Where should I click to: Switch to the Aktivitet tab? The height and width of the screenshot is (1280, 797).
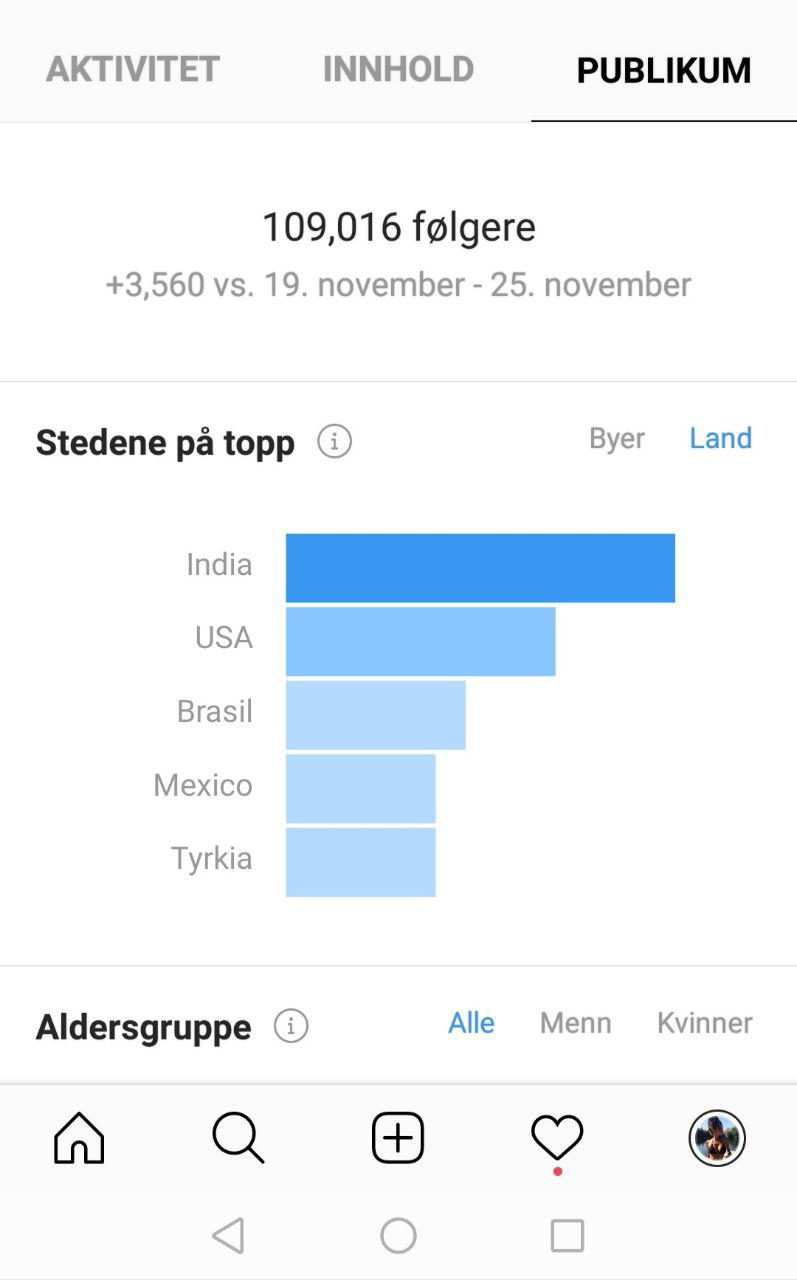(x=133, y=69)
